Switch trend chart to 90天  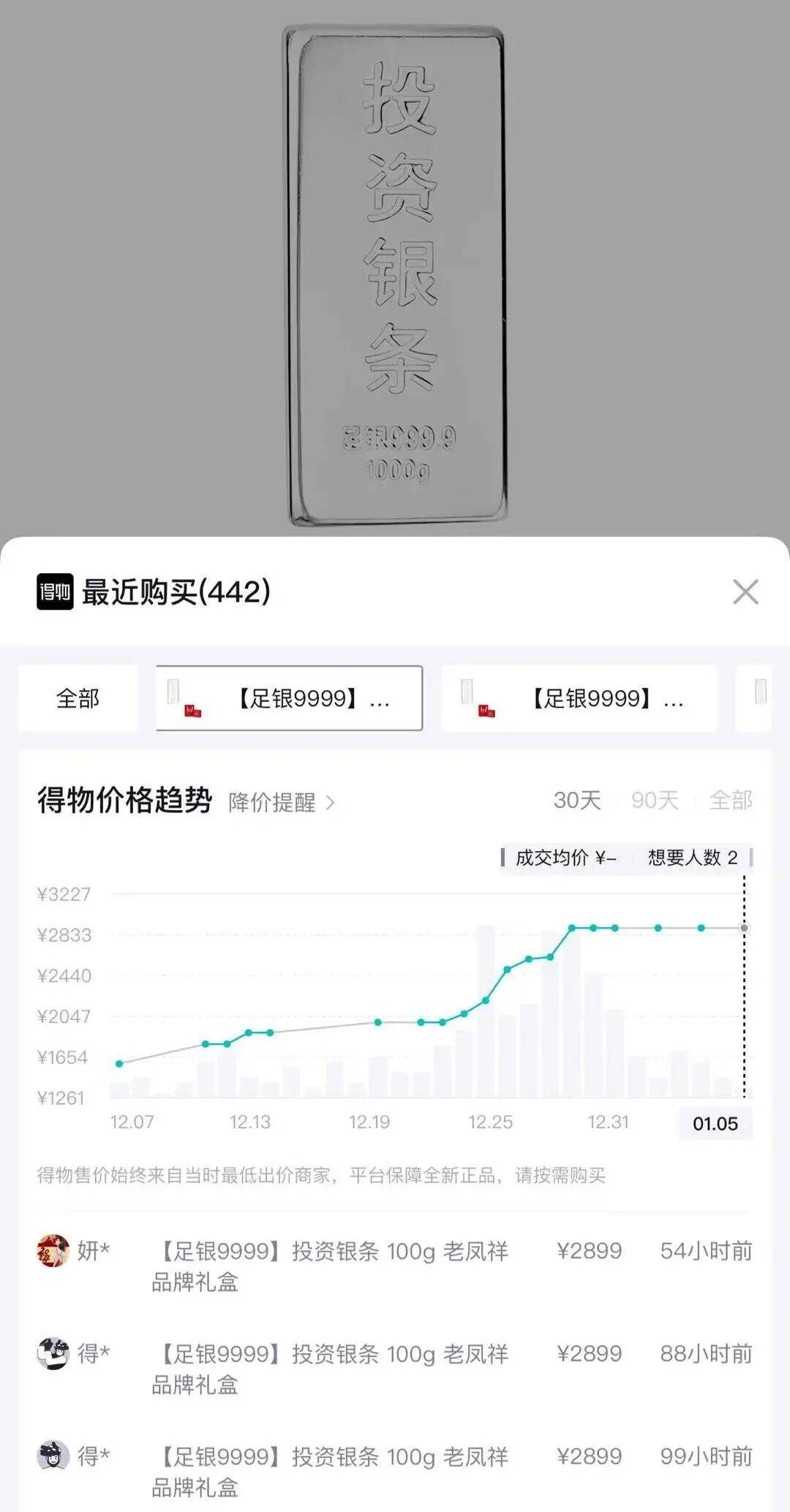(x=655, y=800)
